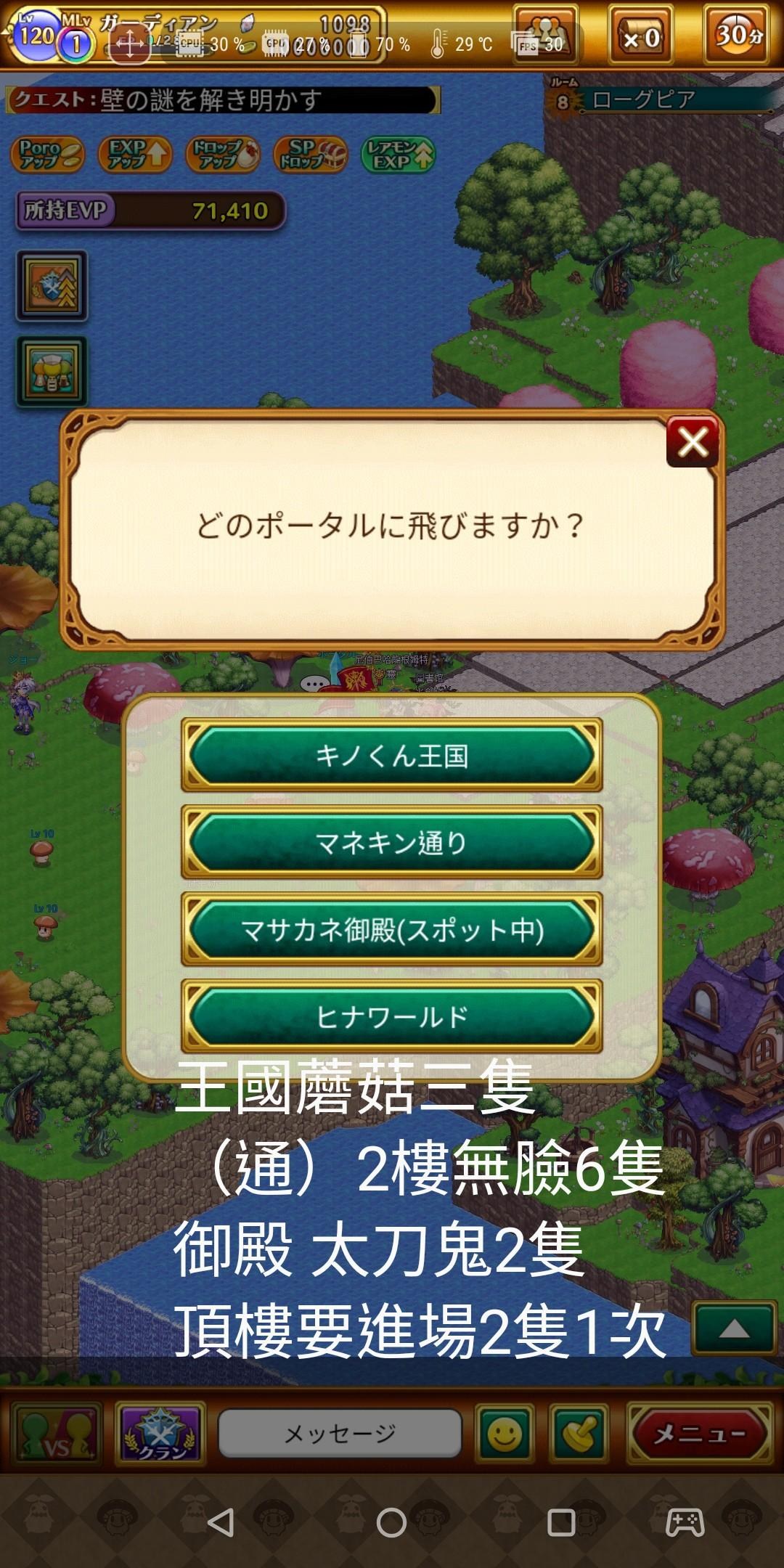The width and height of the screenshot is (784, 1568).
Task: Tap the ドロップアップ boost icon
Action: click(x=223, y=154)
